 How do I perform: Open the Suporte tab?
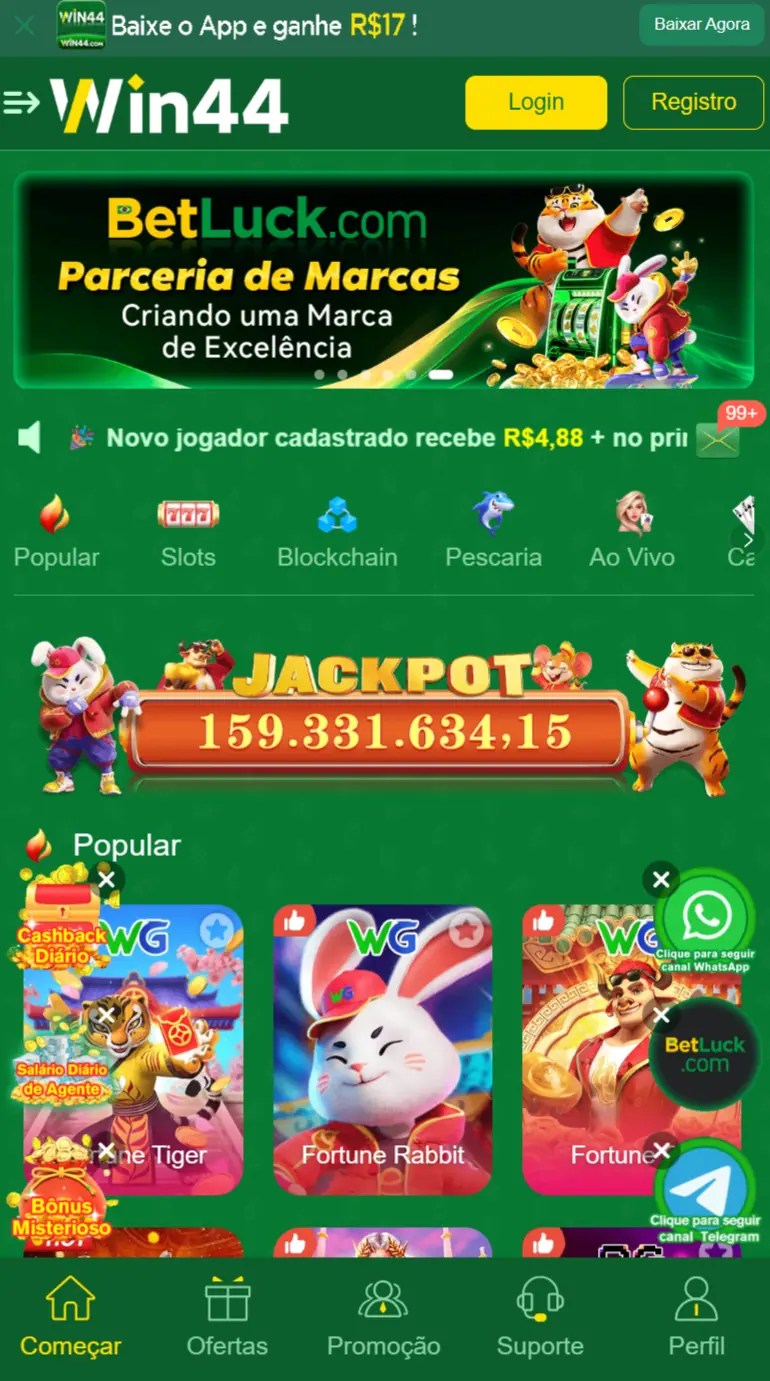click(x=540, y=1316)
